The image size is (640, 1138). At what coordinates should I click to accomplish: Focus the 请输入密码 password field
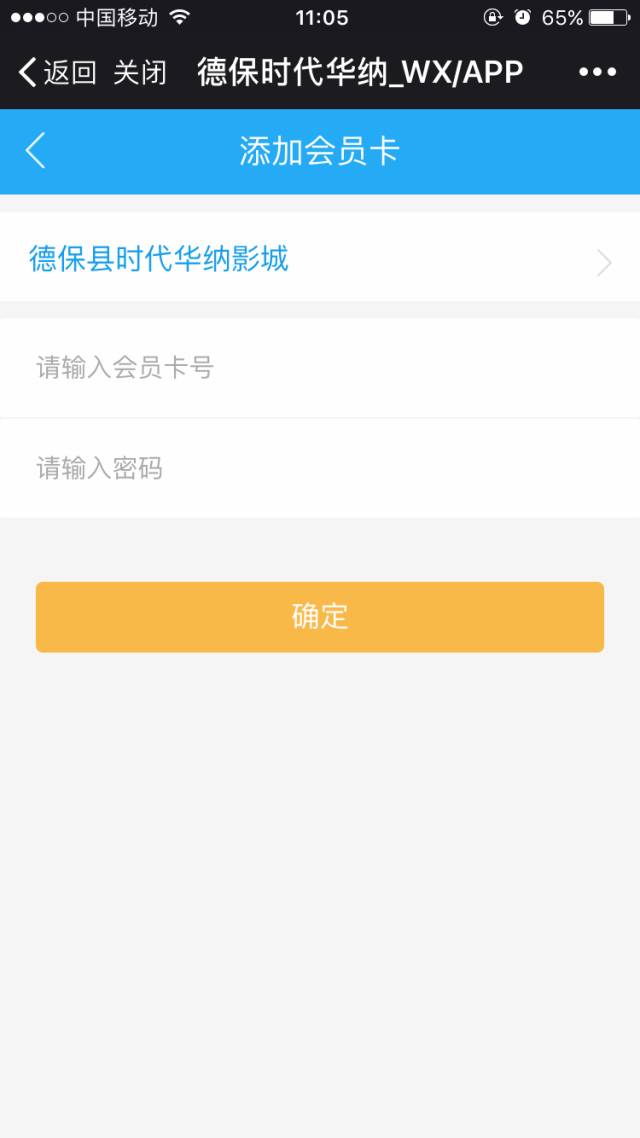point(320,468)
